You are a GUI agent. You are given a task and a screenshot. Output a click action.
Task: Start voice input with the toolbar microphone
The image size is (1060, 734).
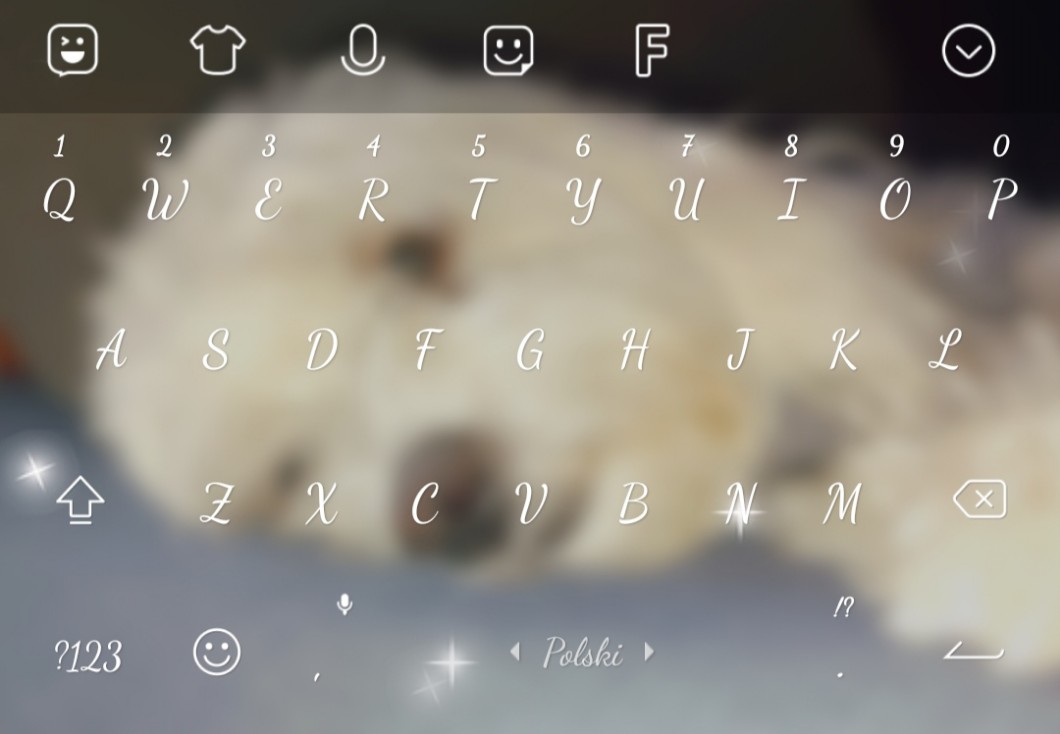tap(363, 50)
